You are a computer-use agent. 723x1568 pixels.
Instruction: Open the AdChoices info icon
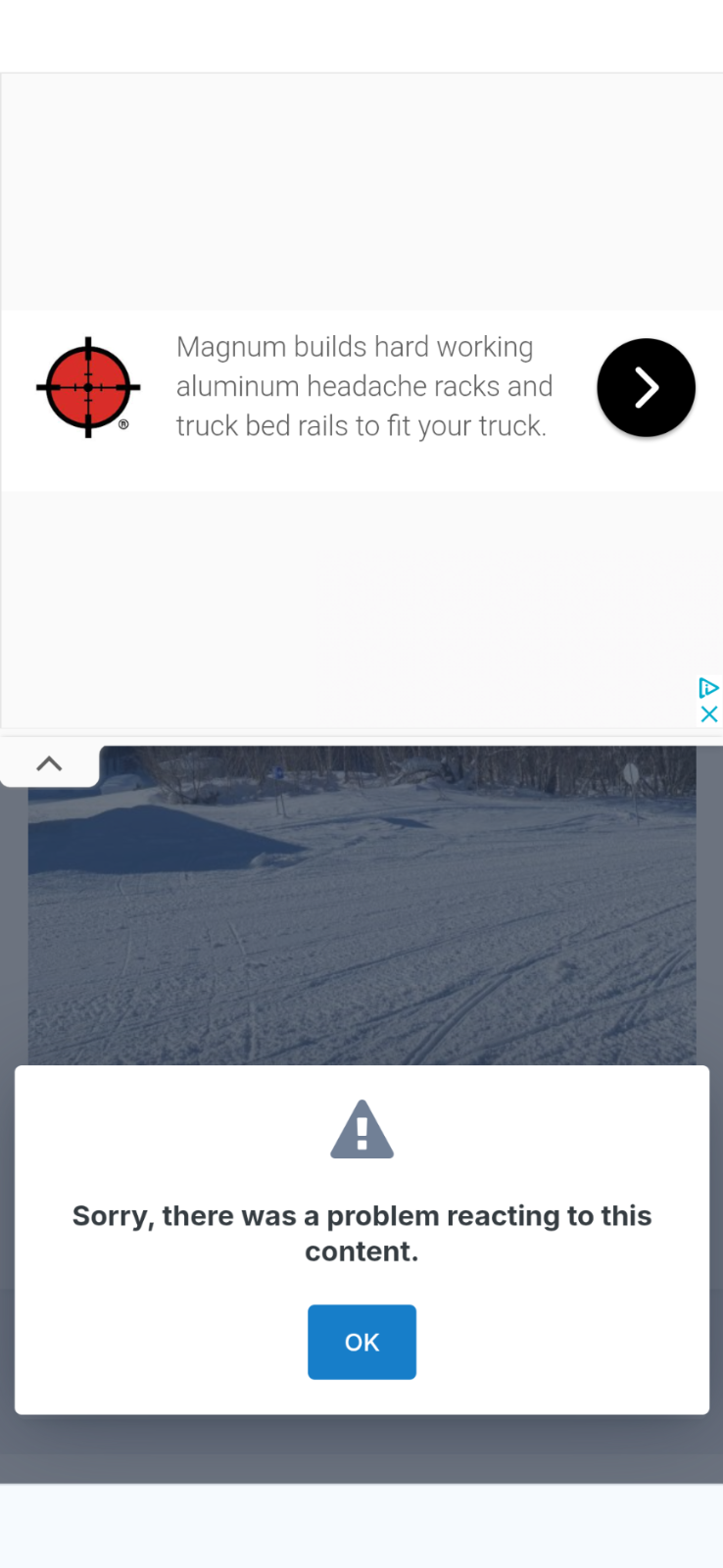coord(709,688)
